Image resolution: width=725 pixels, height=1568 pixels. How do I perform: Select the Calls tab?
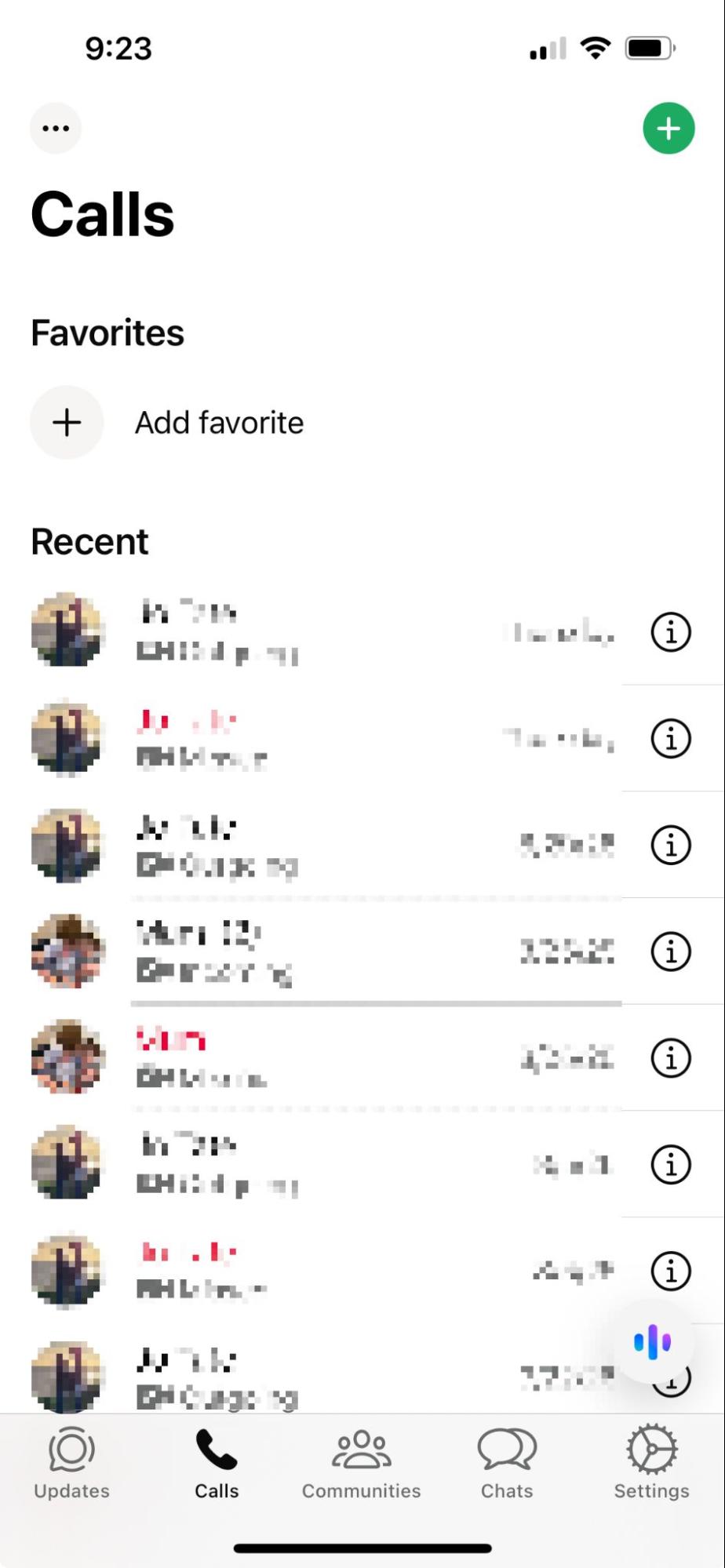(x=217, y=1463)
